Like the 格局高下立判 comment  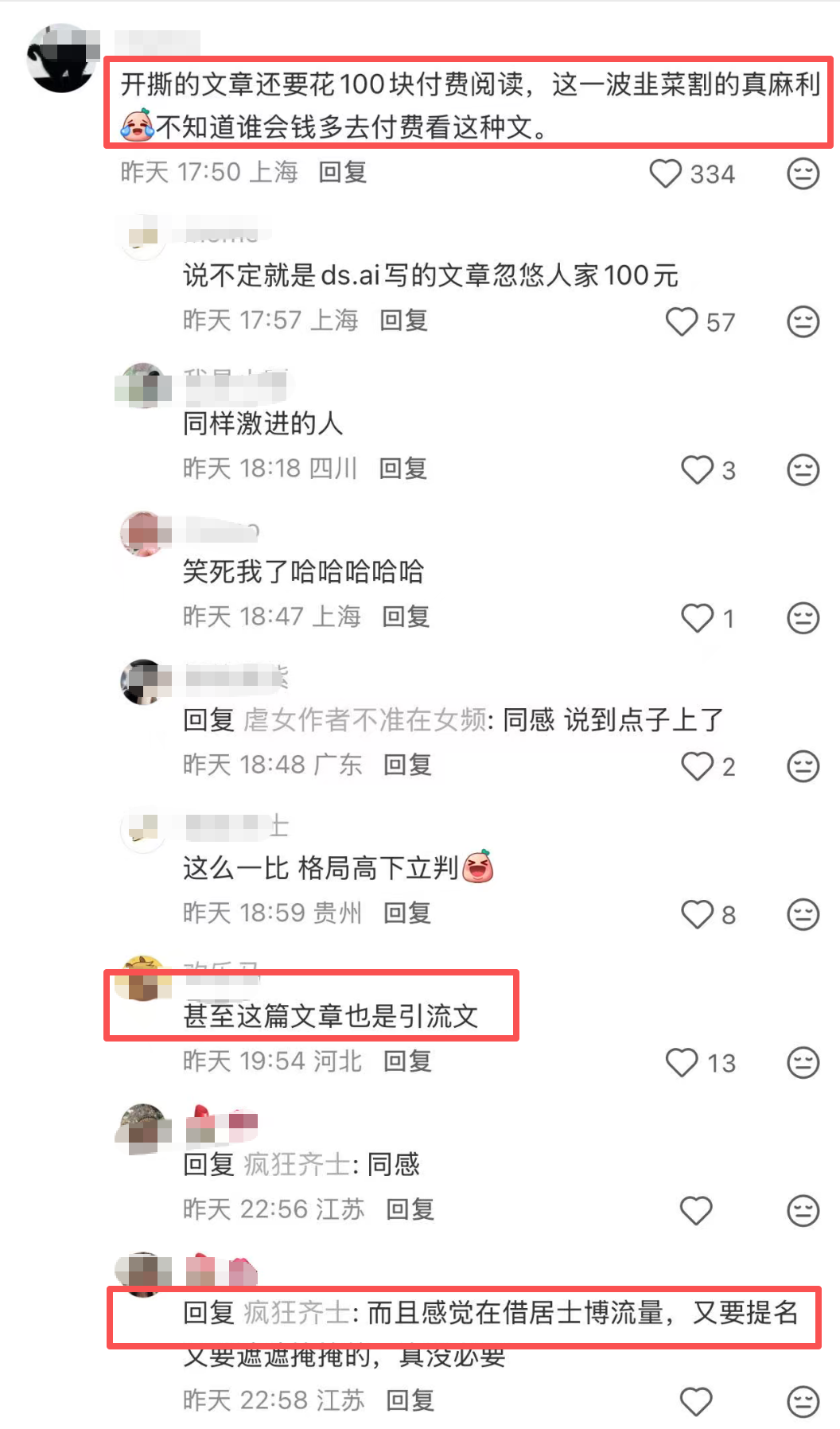click(x=697, y=914)
